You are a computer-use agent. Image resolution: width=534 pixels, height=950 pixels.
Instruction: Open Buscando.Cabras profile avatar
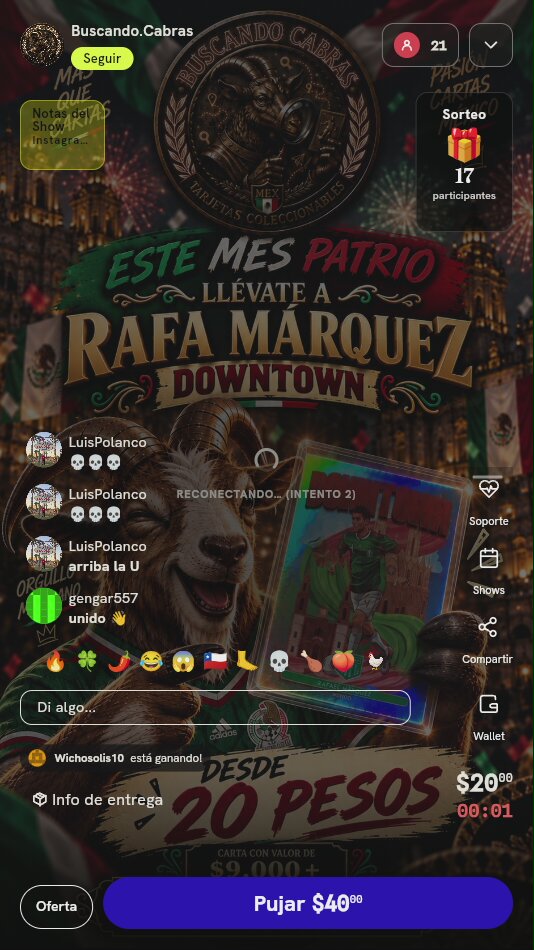tap(41, 44)
